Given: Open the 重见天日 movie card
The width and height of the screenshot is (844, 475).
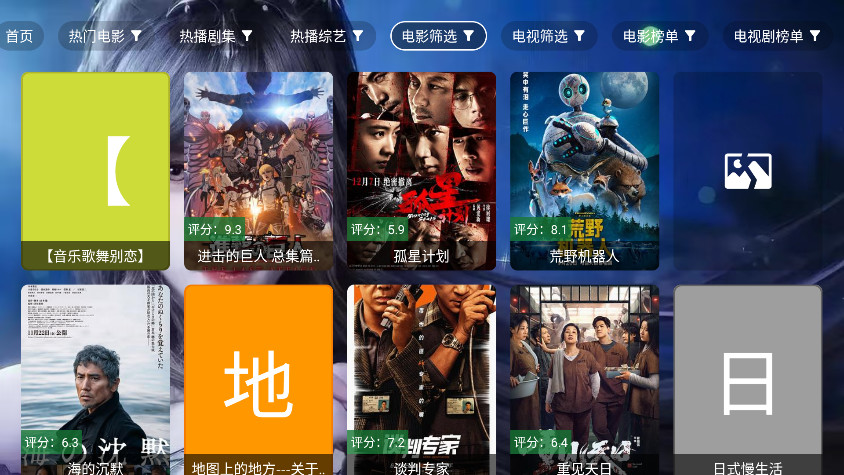Looking at the screenshot, I should 584,380.
